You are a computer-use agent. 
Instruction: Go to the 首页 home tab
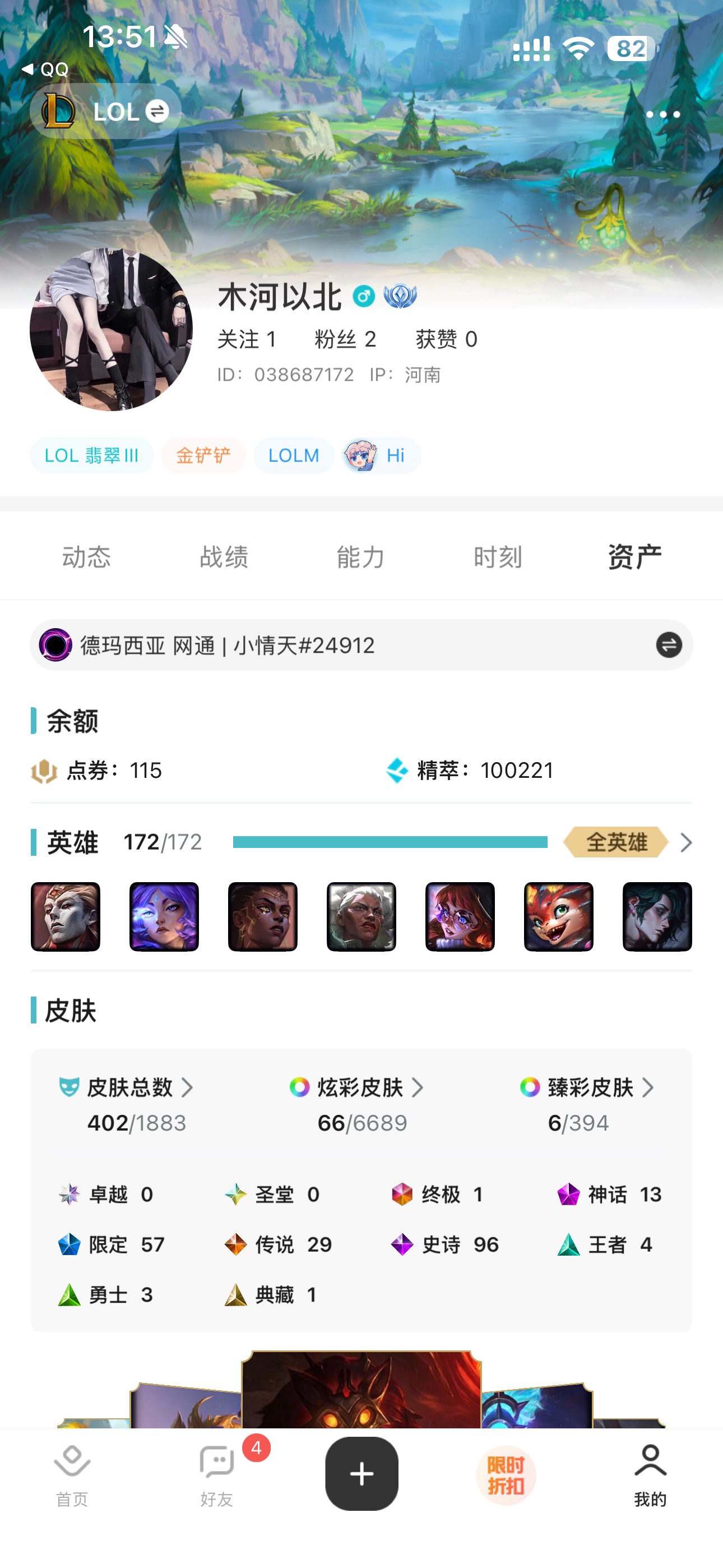(x=72, y=1474)
